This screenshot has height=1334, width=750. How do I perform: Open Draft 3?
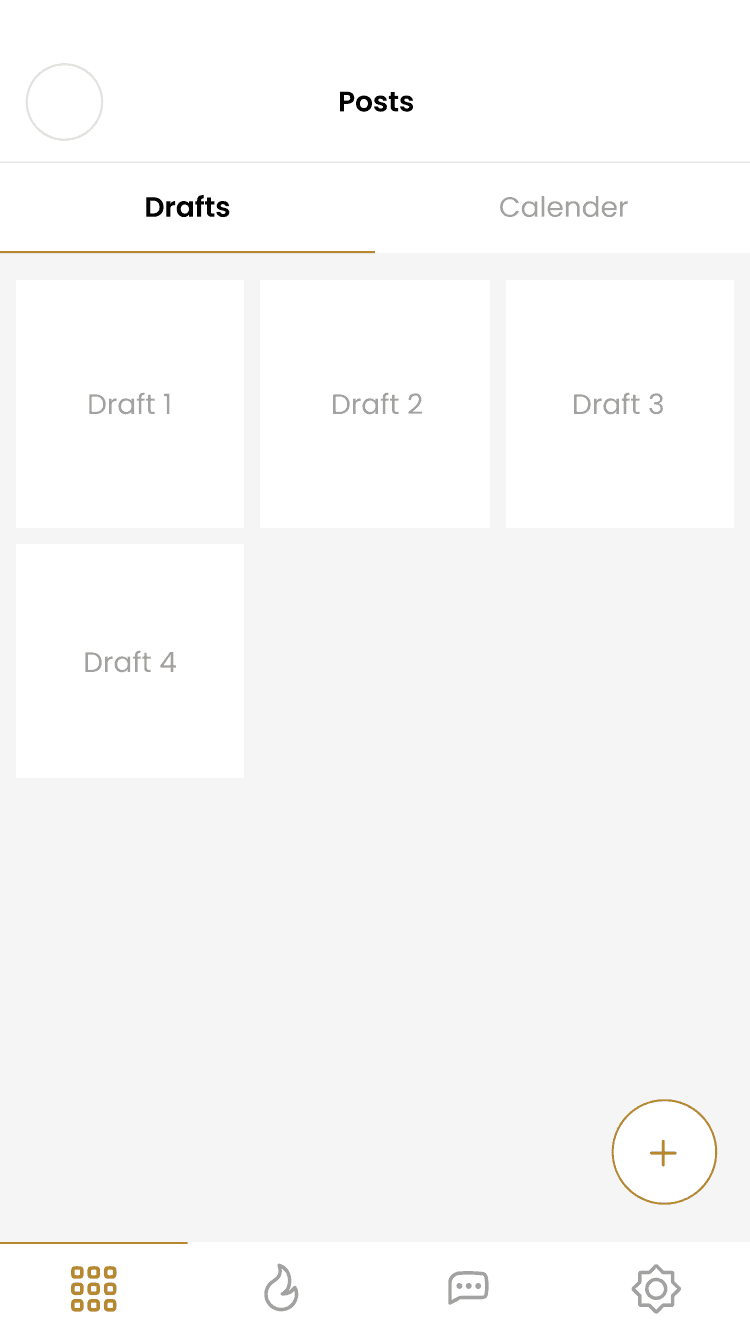point(619,404)
